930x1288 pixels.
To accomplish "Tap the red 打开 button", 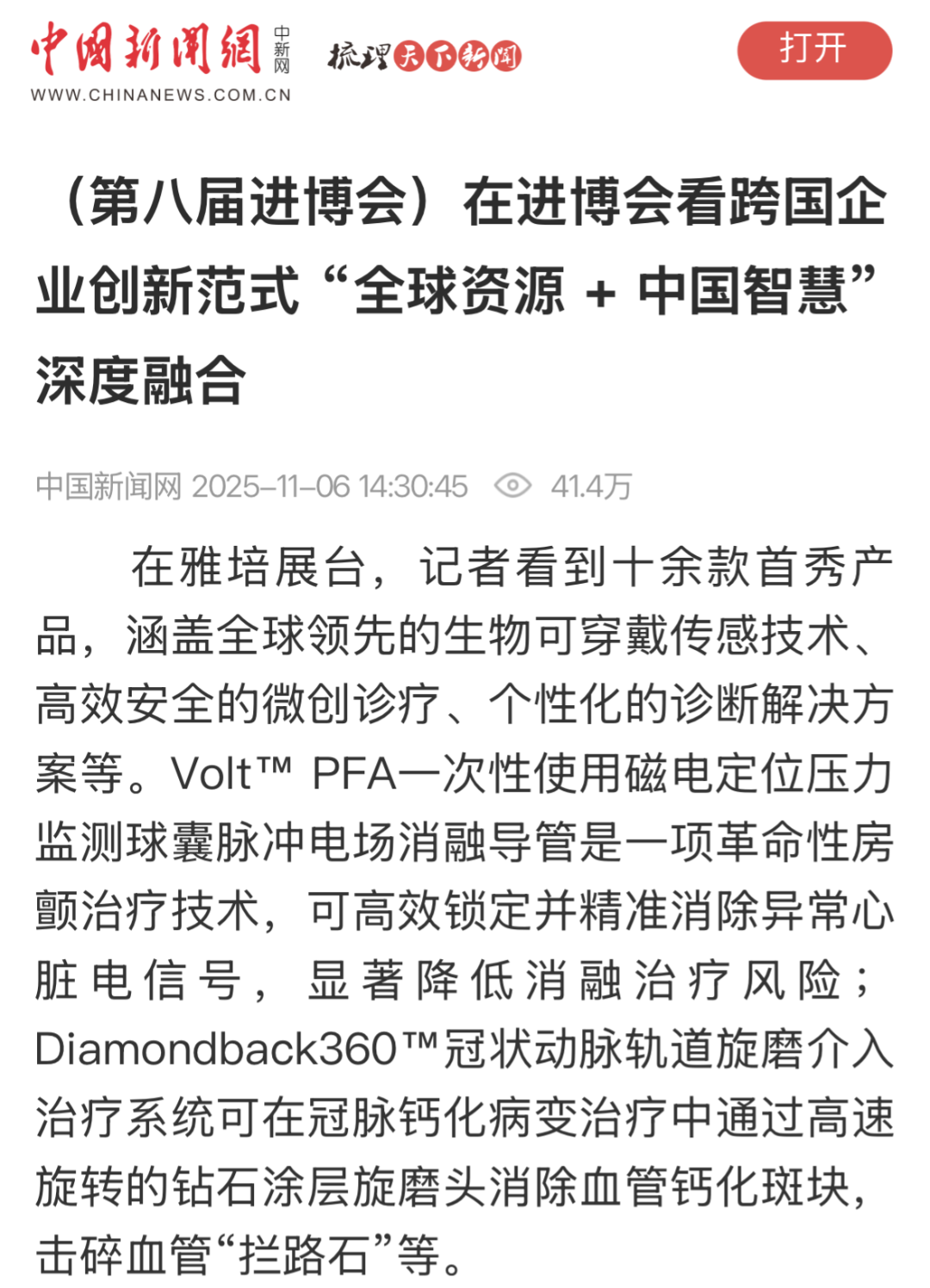I will pos(814,50).
